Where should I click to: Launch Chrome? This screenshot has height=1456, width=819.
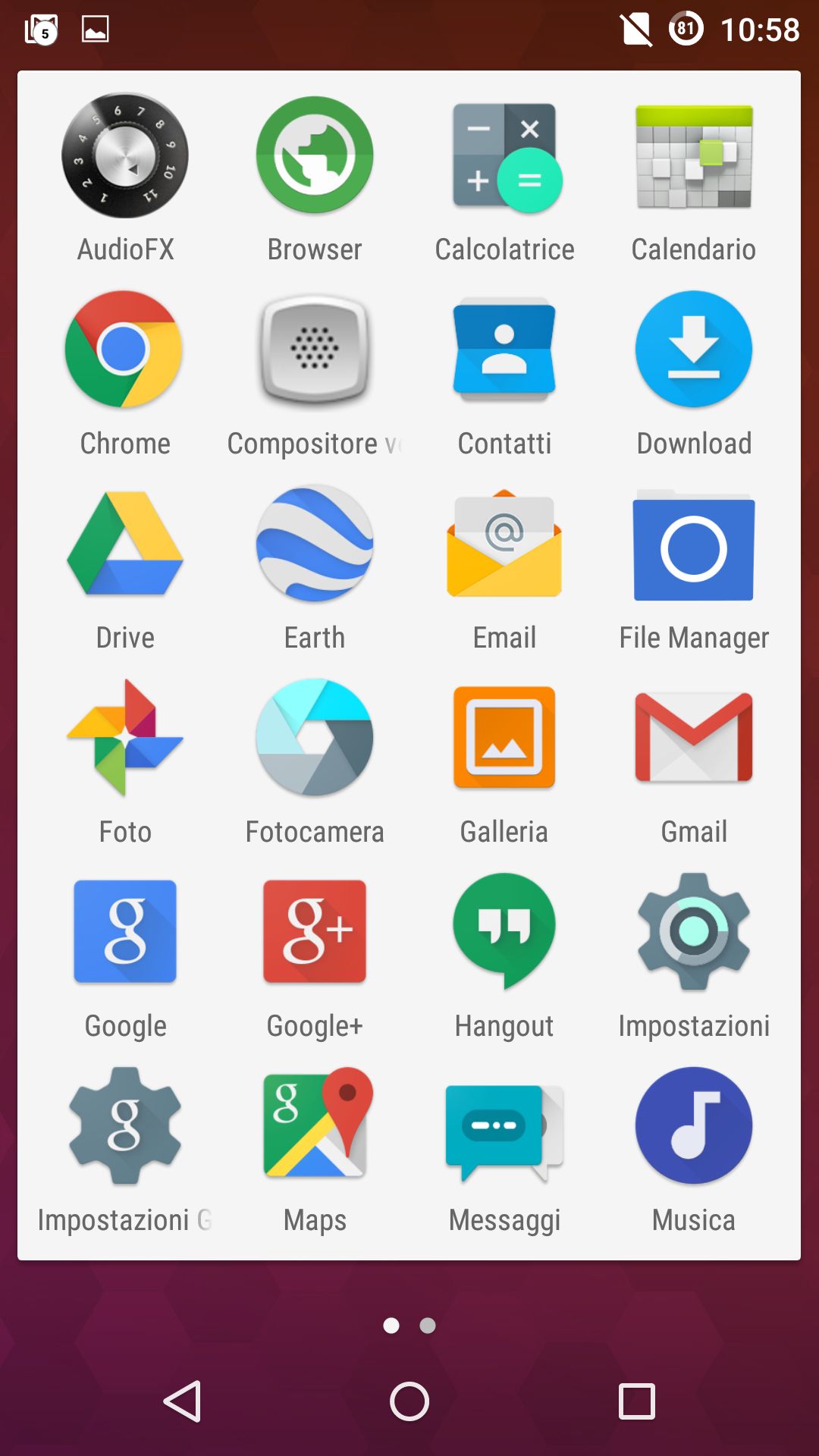pyautogui.click(x=125, y=350)
